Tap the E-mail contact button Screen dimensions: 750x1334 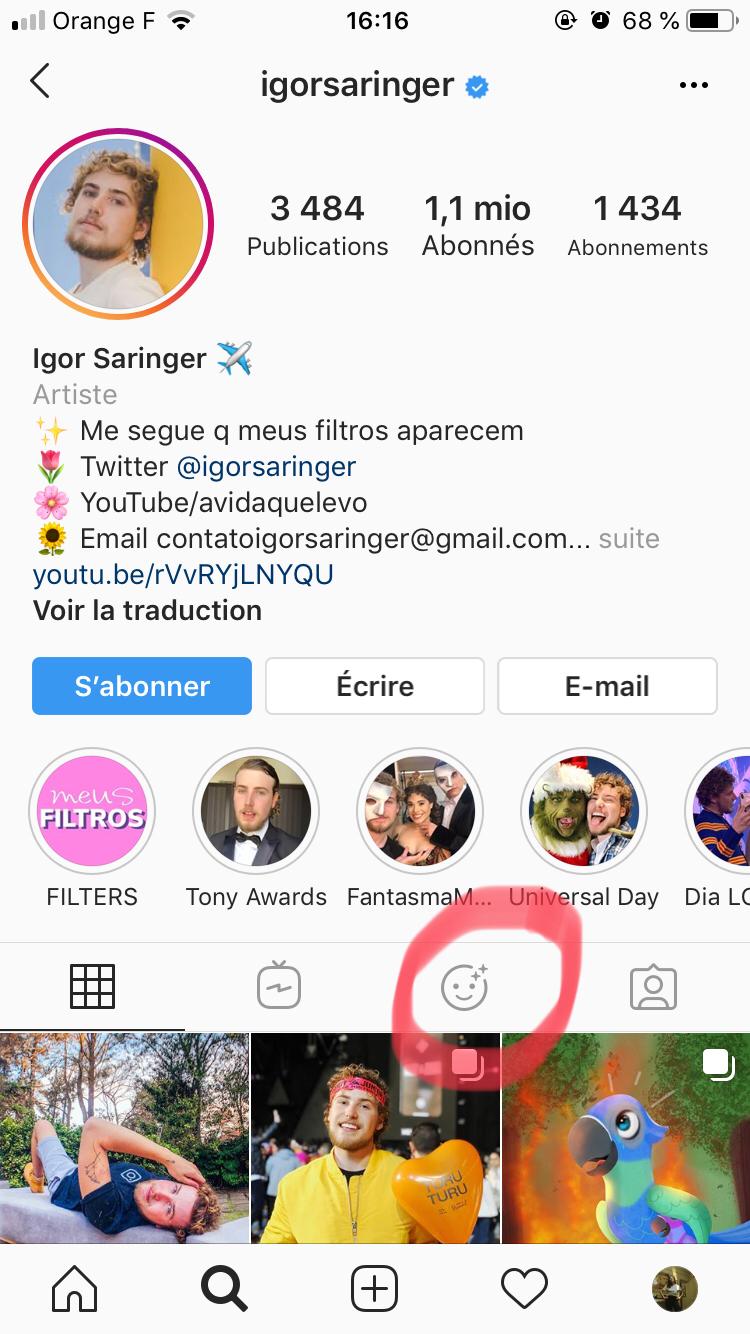[x=607, y=686]
